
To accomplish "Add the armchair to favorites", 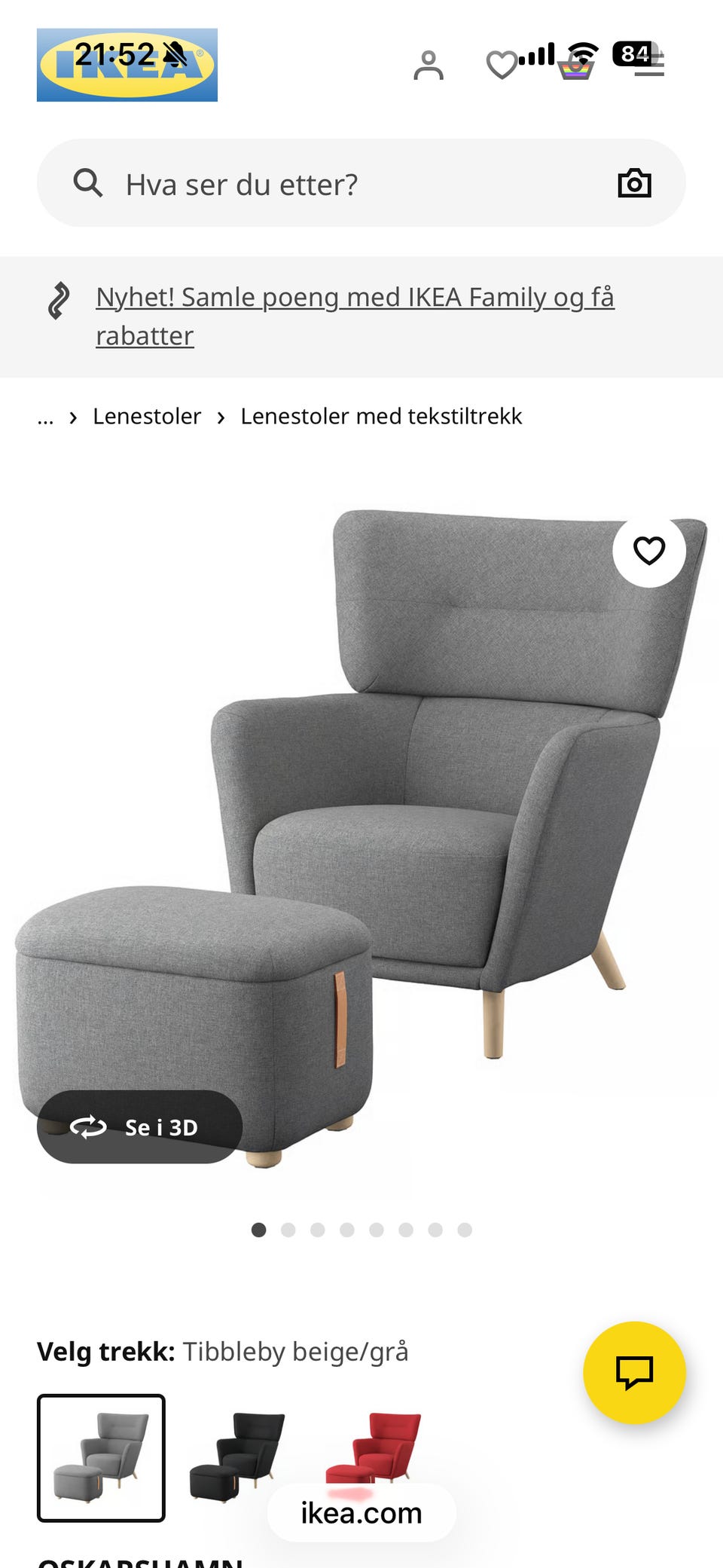I will click(649, 551).
